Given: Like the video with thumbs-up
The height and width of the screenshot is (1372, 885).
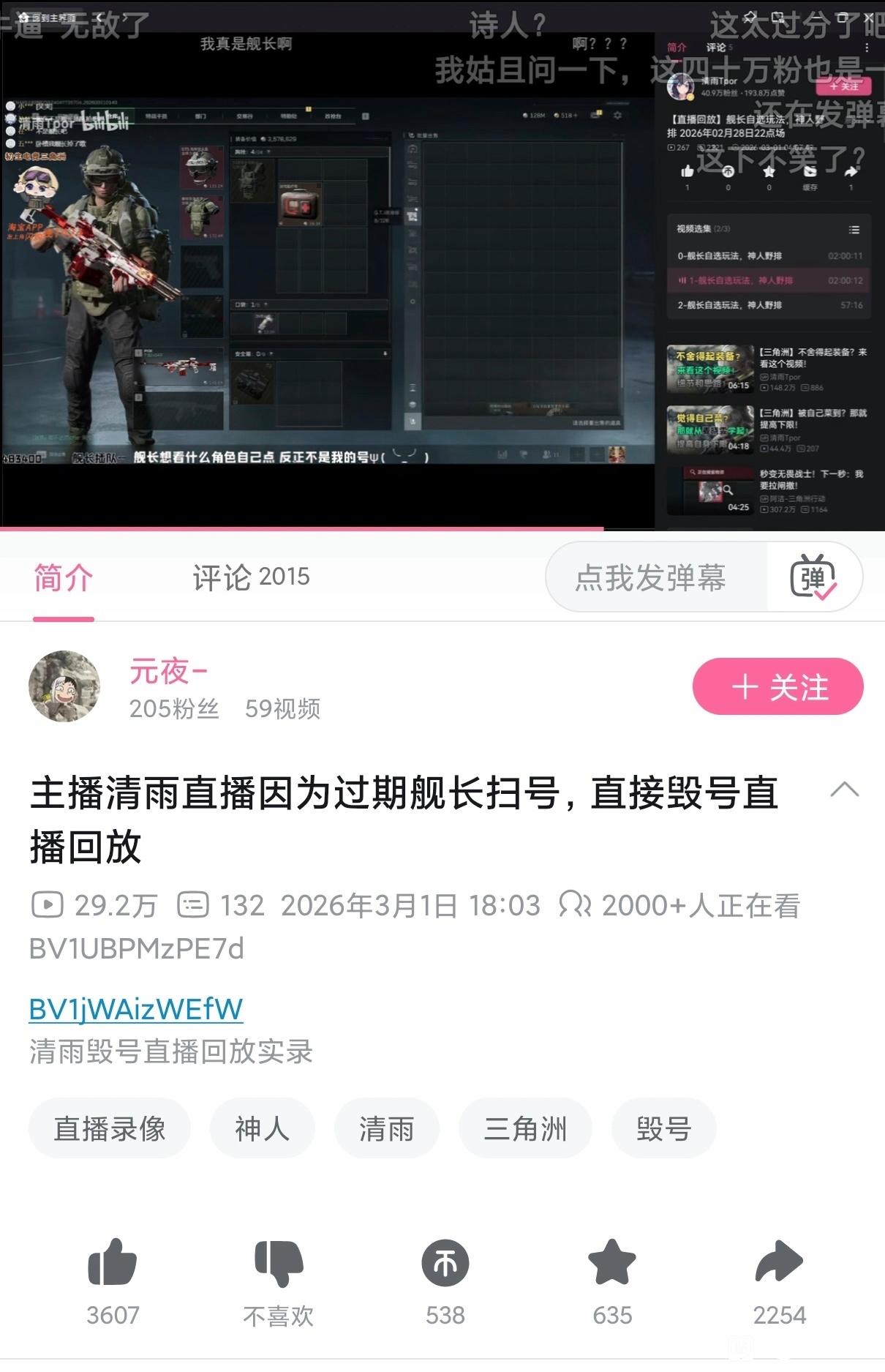Looking at the screenshot, I should [x=113, y=1263].
